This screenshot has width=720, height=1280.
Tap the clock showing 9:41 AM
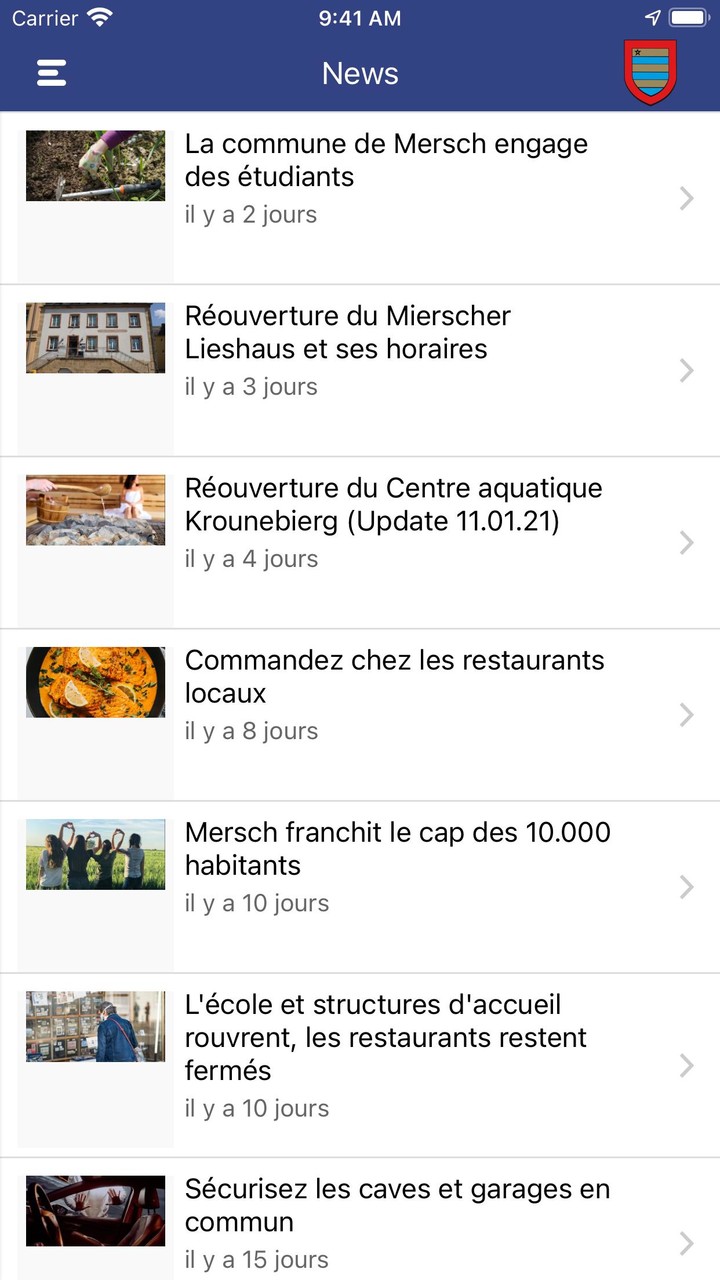359,17
